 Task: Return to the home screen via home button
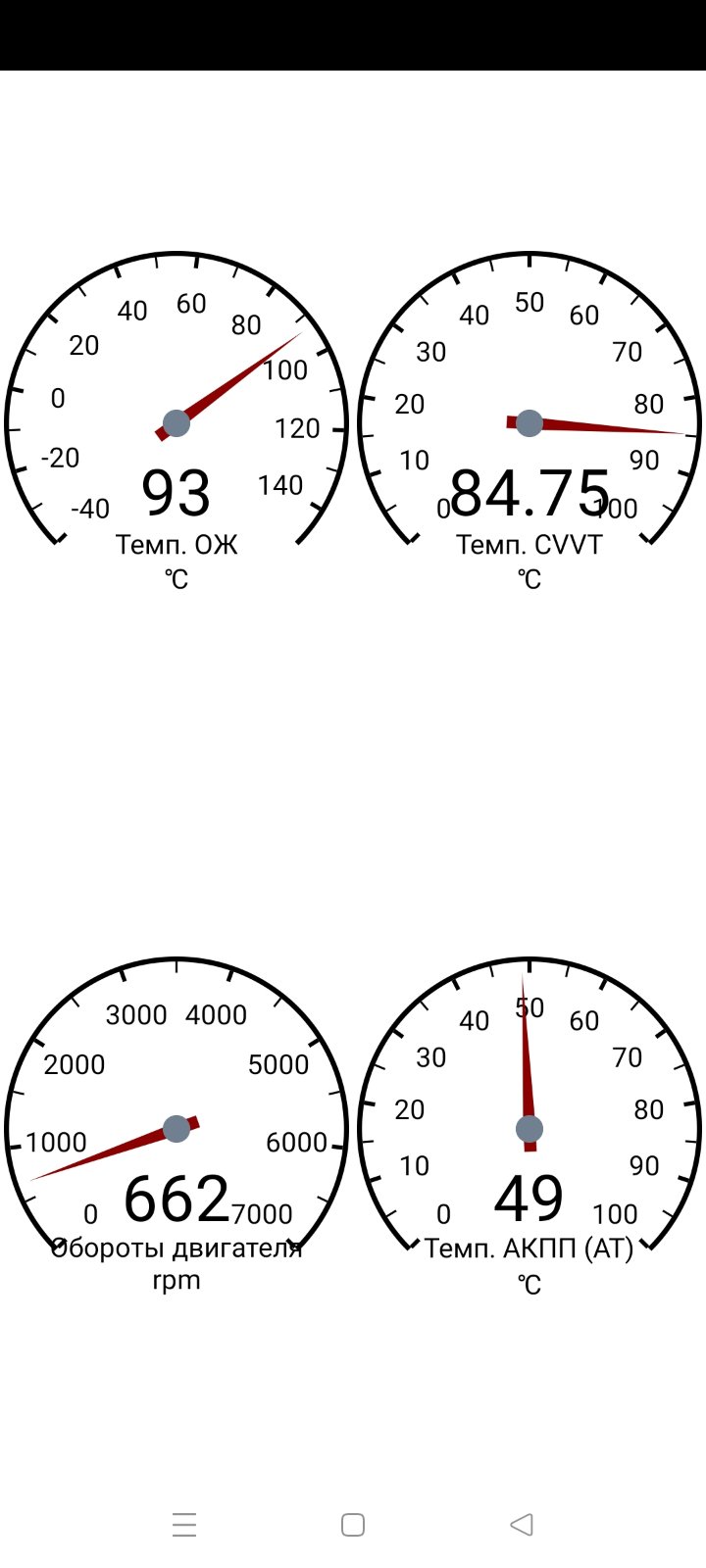[353, 1524]
